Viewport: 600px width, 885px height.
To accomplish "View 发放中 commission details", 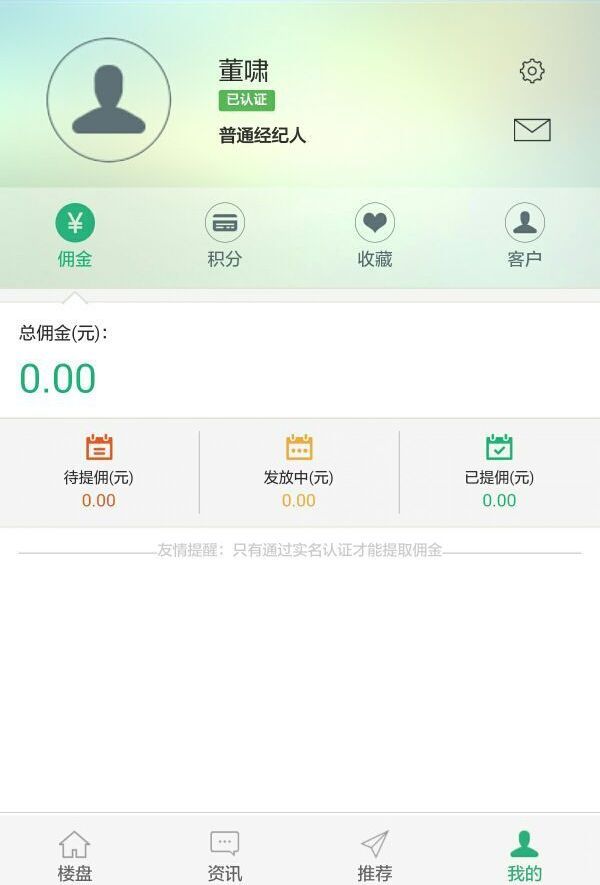I will point(299,472).
